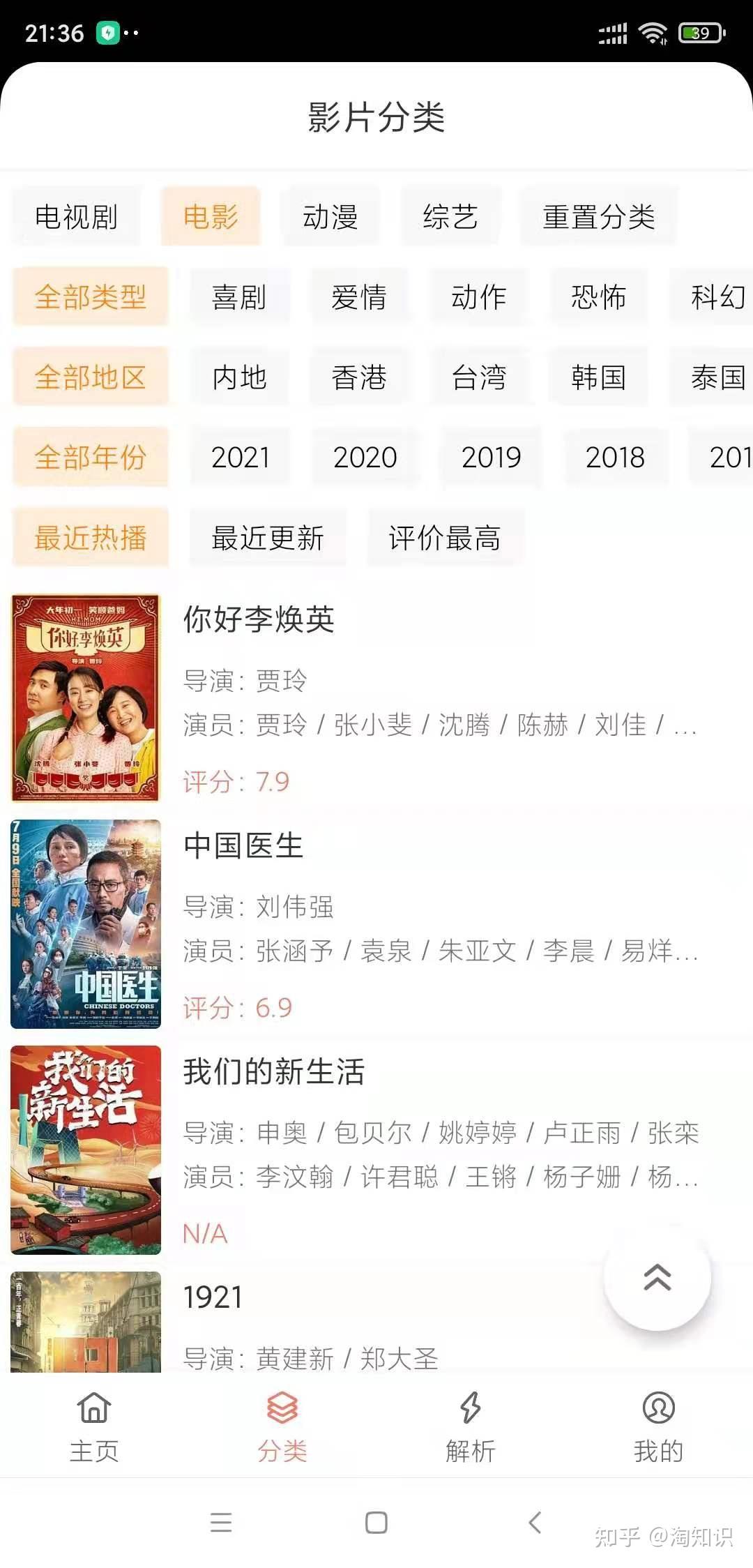Sort by 评价最高
The height and width of the screenshot is (1568, 753).
445,538
